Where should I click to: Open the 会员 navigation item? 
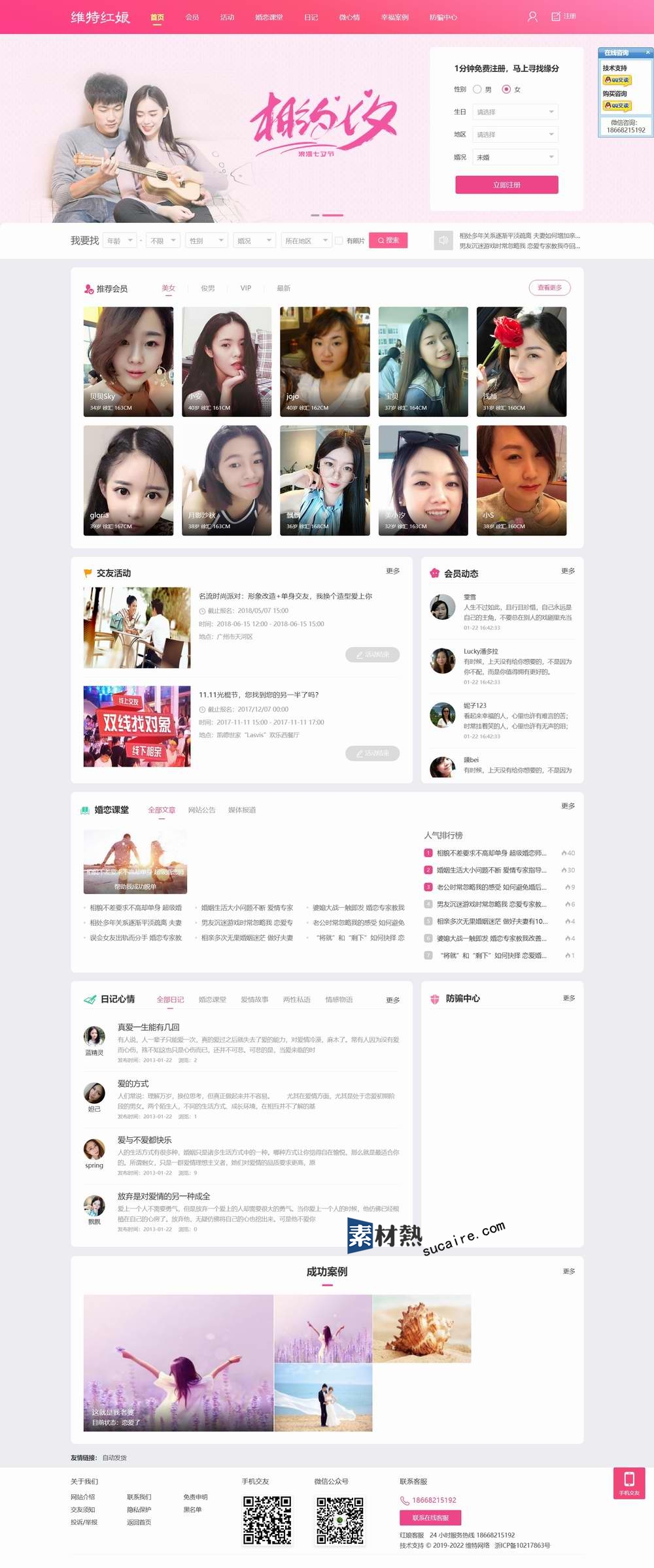click(192, 17)
